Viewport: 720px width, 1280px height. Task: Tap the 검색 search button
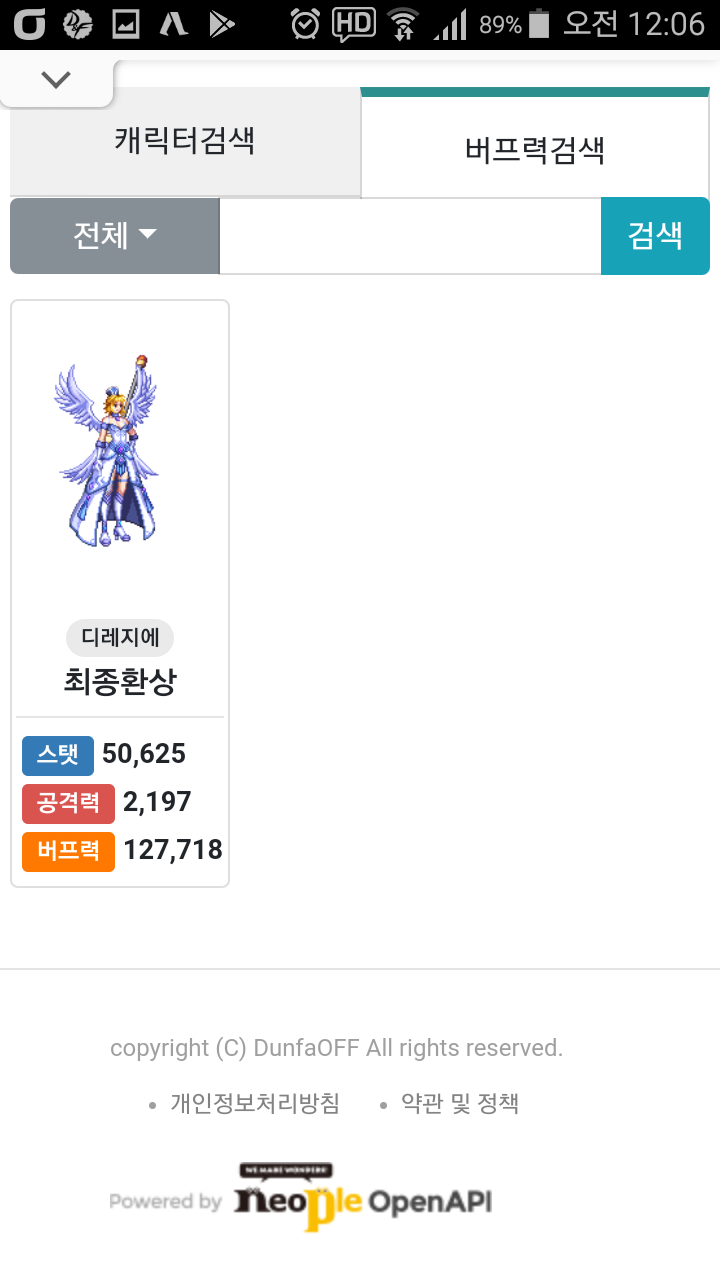click(x=655, y=236)
